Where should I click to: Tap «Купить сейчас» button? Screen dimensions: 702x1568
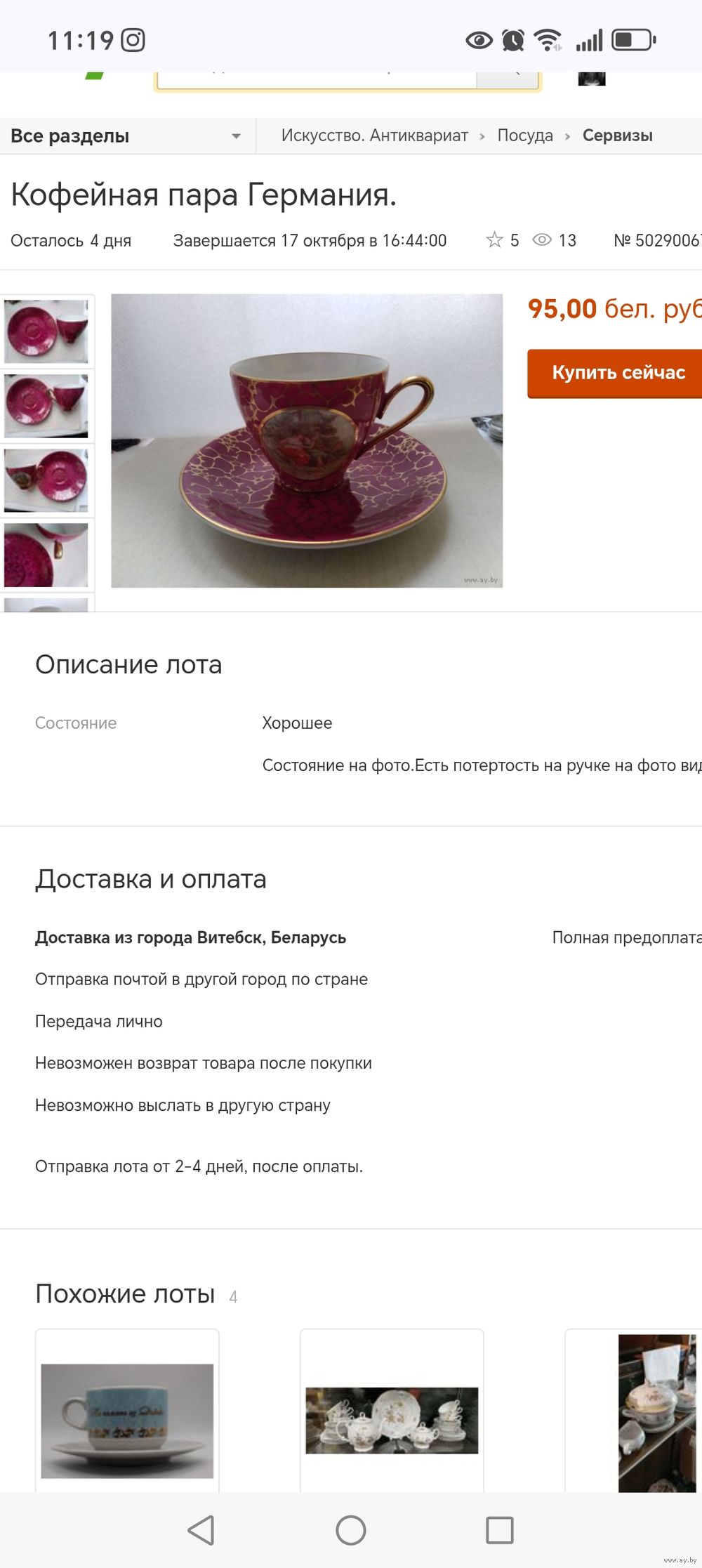616,373
